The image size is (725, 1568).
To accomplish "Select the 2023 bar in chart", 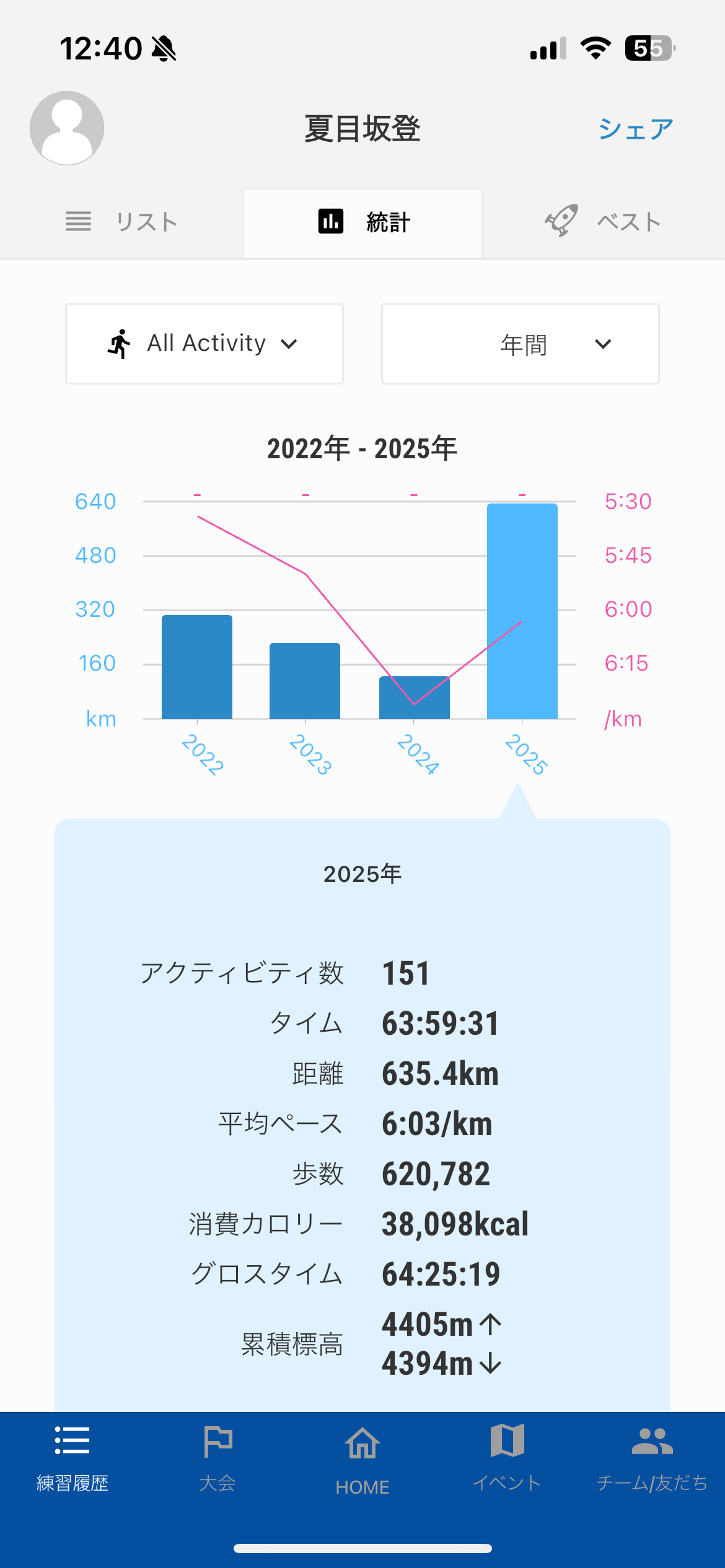I will click(x=305, y=681).
